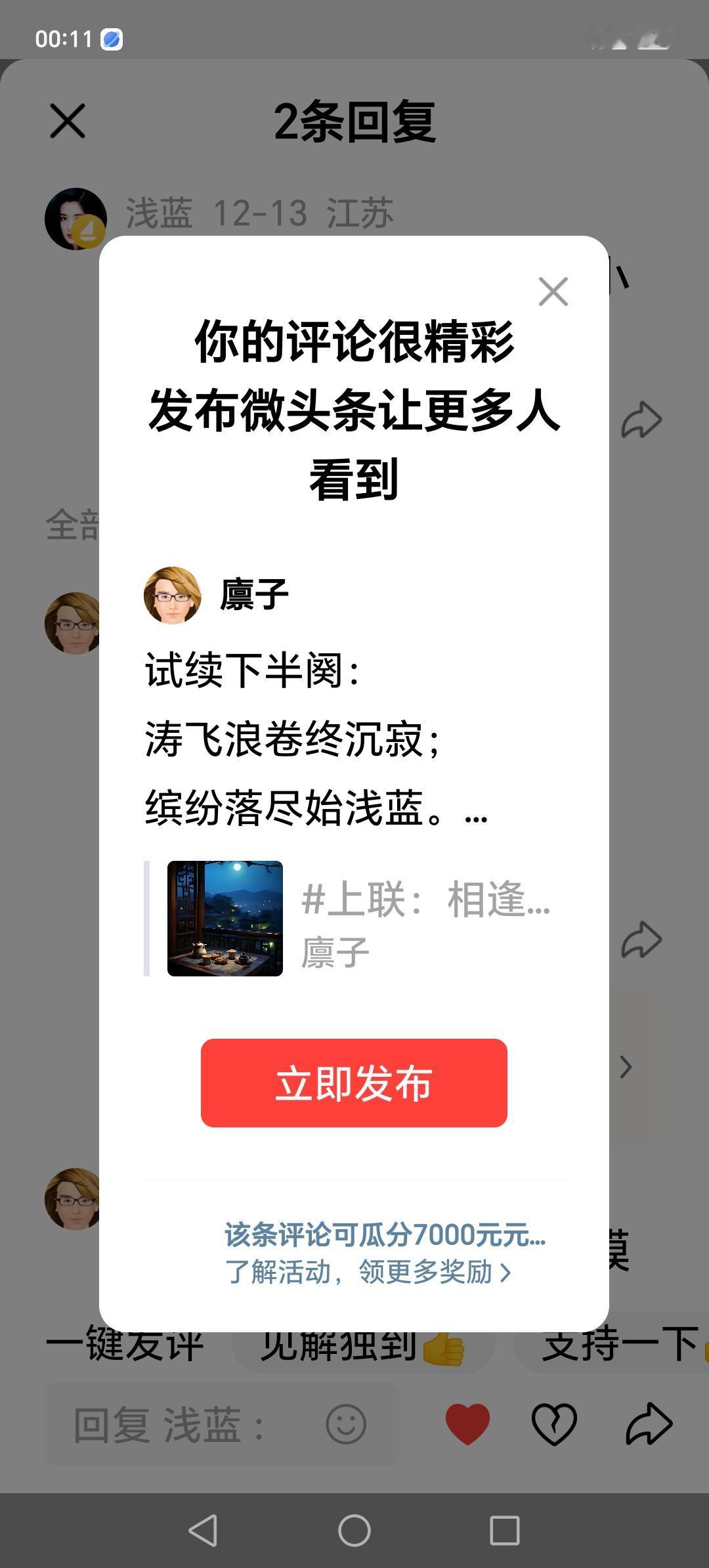Tap the browser icon in the status bar
Image resolution: width=709 pixels, height=1568 pixels.
113,39
